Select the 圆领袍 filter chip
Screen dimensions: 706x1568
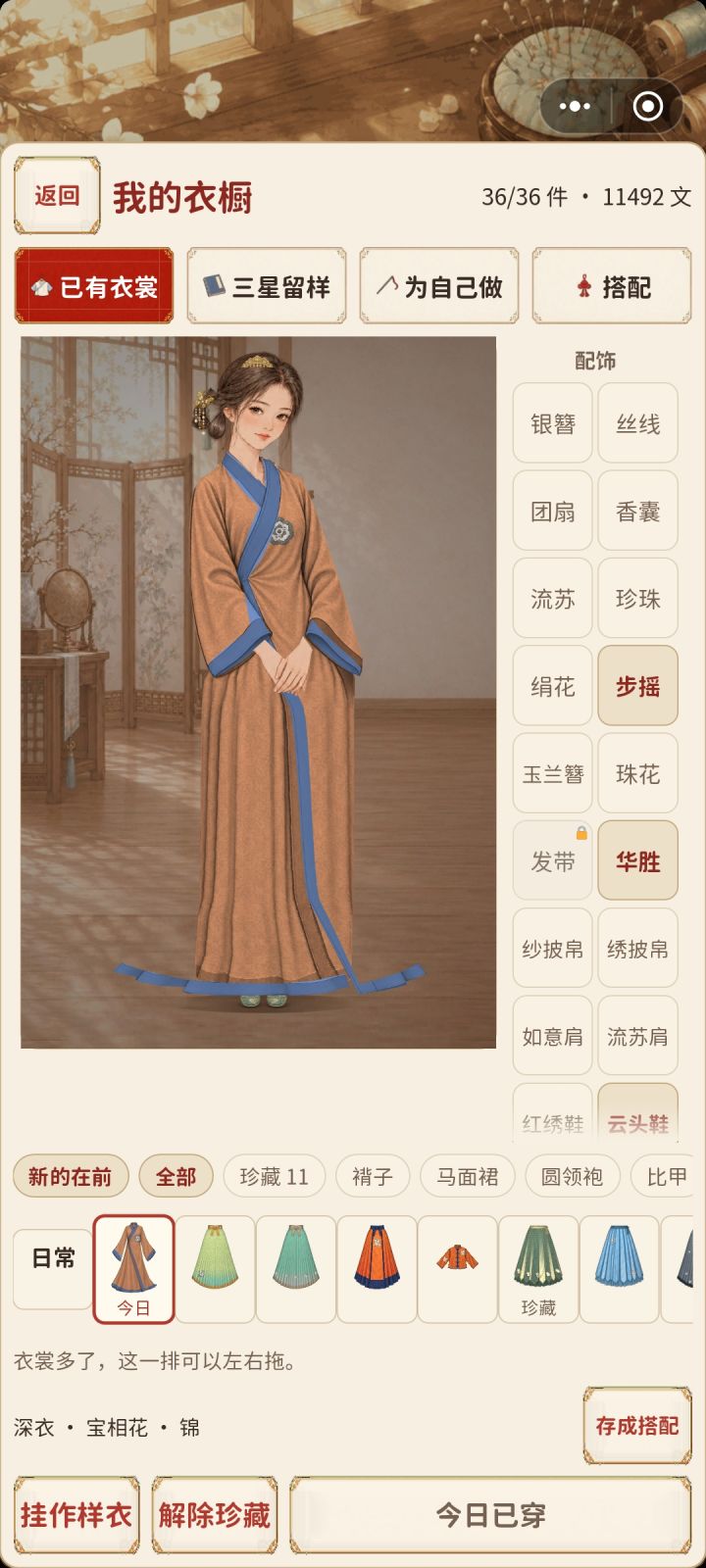click(572, 1177)
